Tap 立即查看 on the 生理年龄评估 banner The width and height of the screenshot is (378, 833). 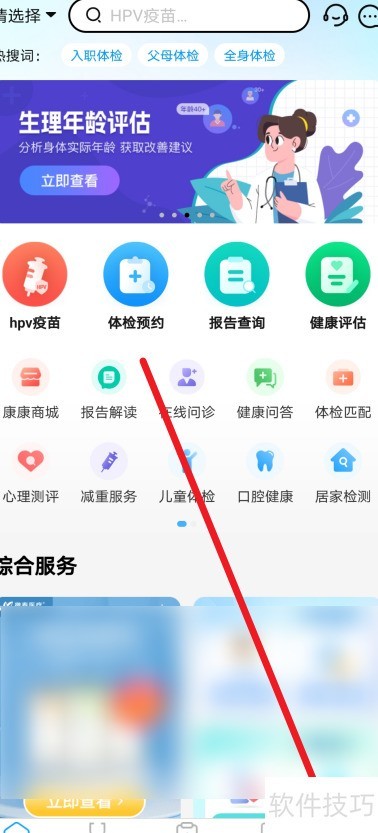tap(70, 181)
